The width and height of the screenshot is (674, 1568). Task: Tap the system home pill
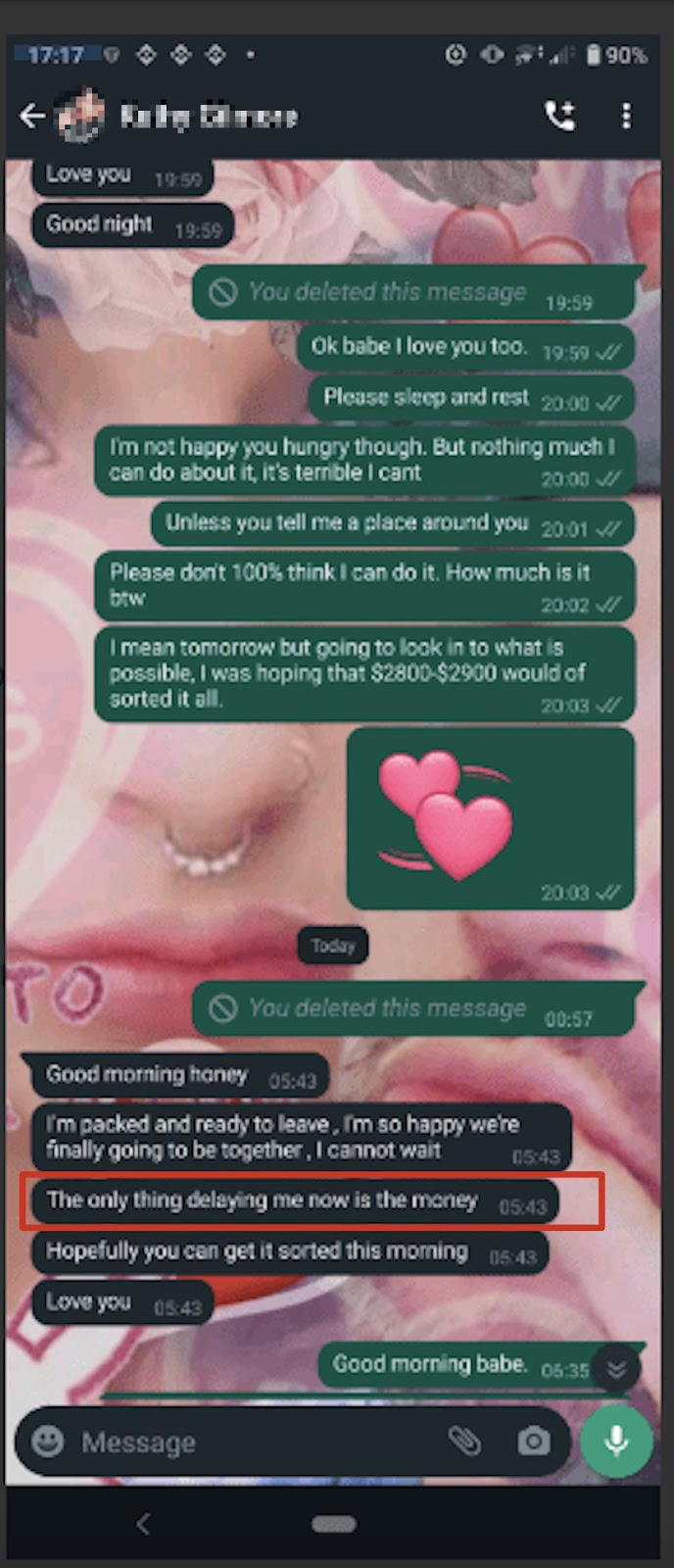[333, 1524]
